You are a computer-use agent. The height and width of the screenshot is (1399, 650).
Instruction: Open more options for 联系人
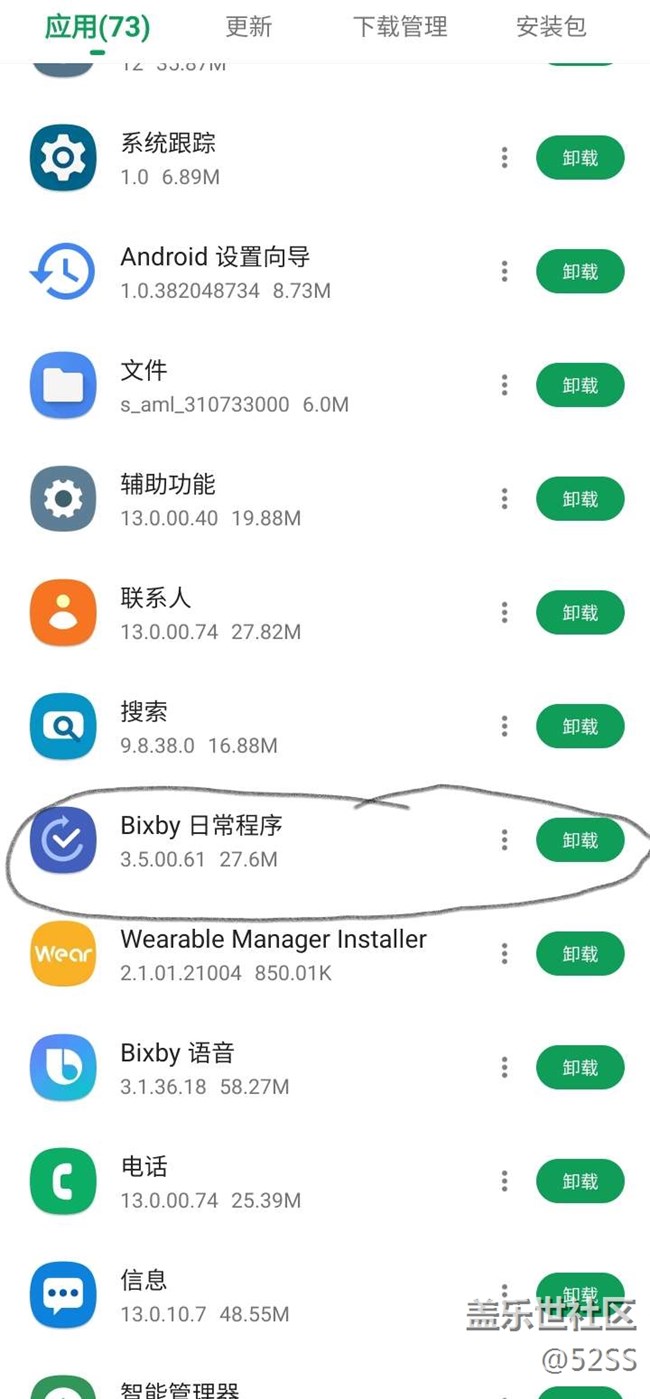[504, 612]
